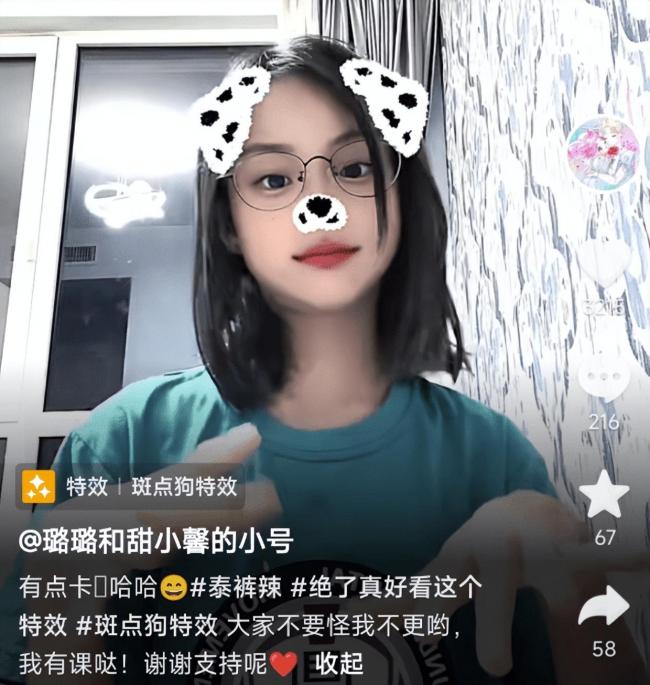Share this video using arrow icon
This screenshot has width=650, height=685.
pos(604,606)
